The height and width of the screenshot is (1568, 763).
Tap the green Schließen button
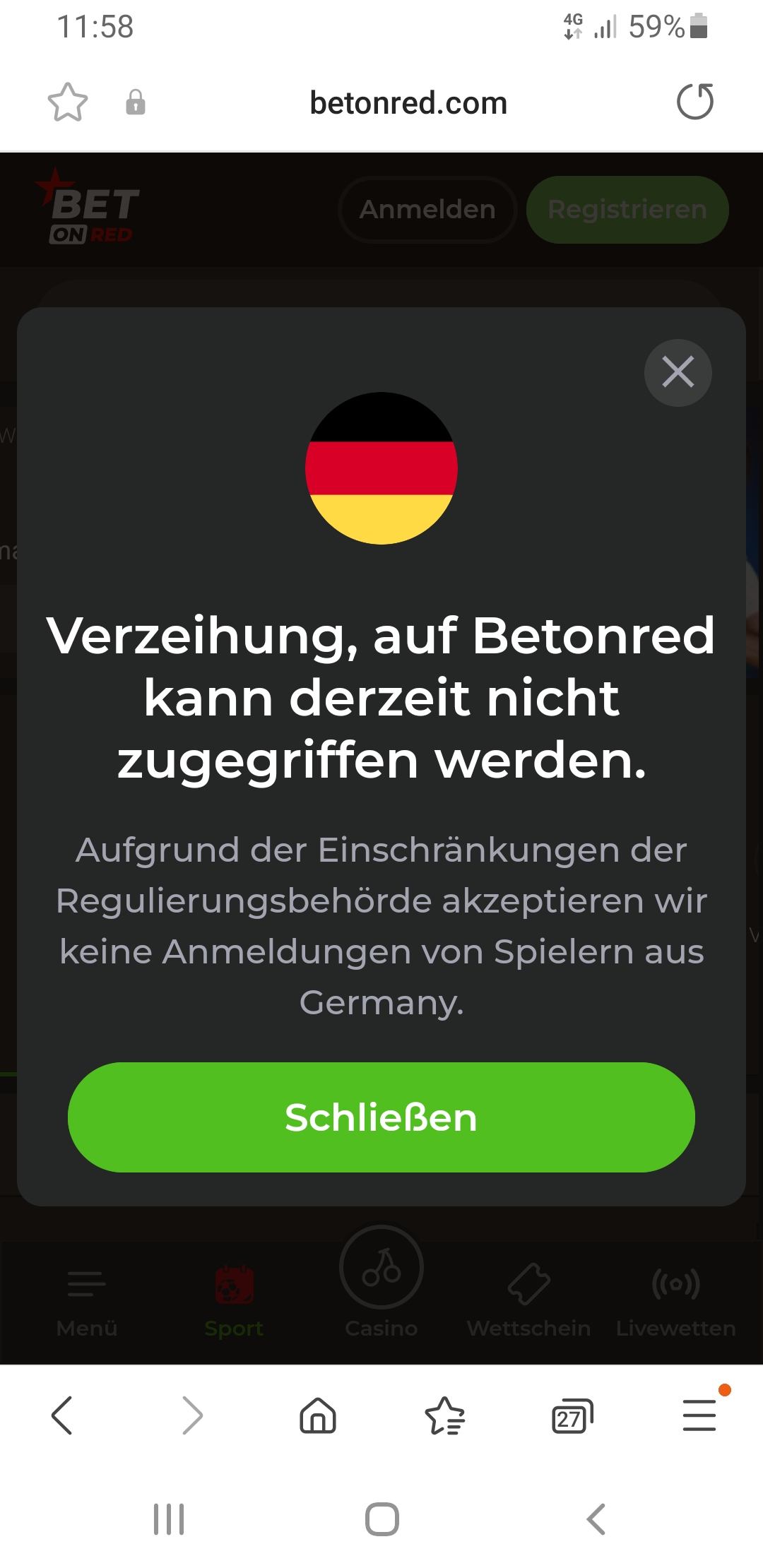pyautogui.click(x=381, y=1117)
